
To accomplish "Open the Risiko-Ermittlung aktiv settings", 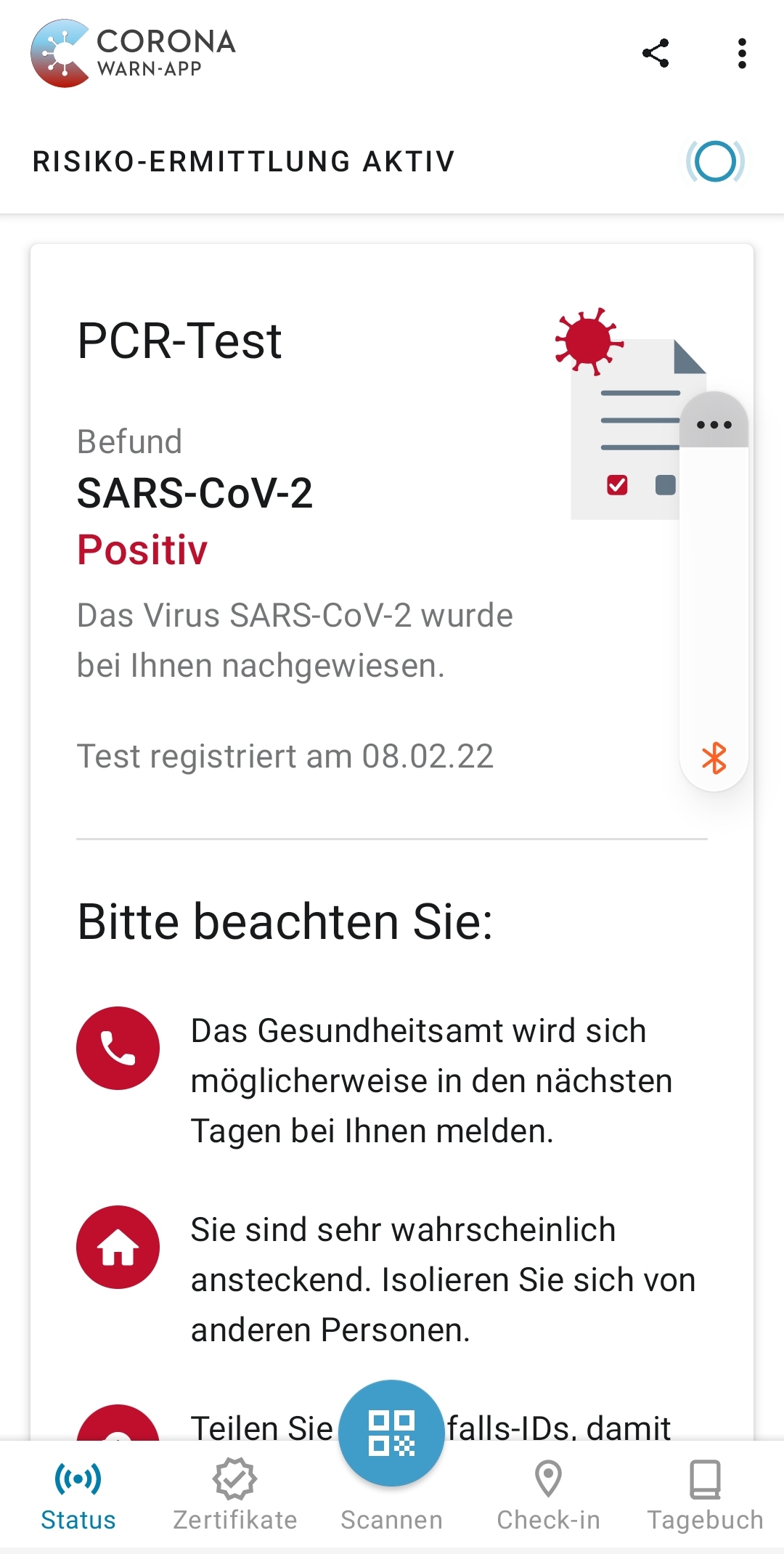I will tap(392, 161).
